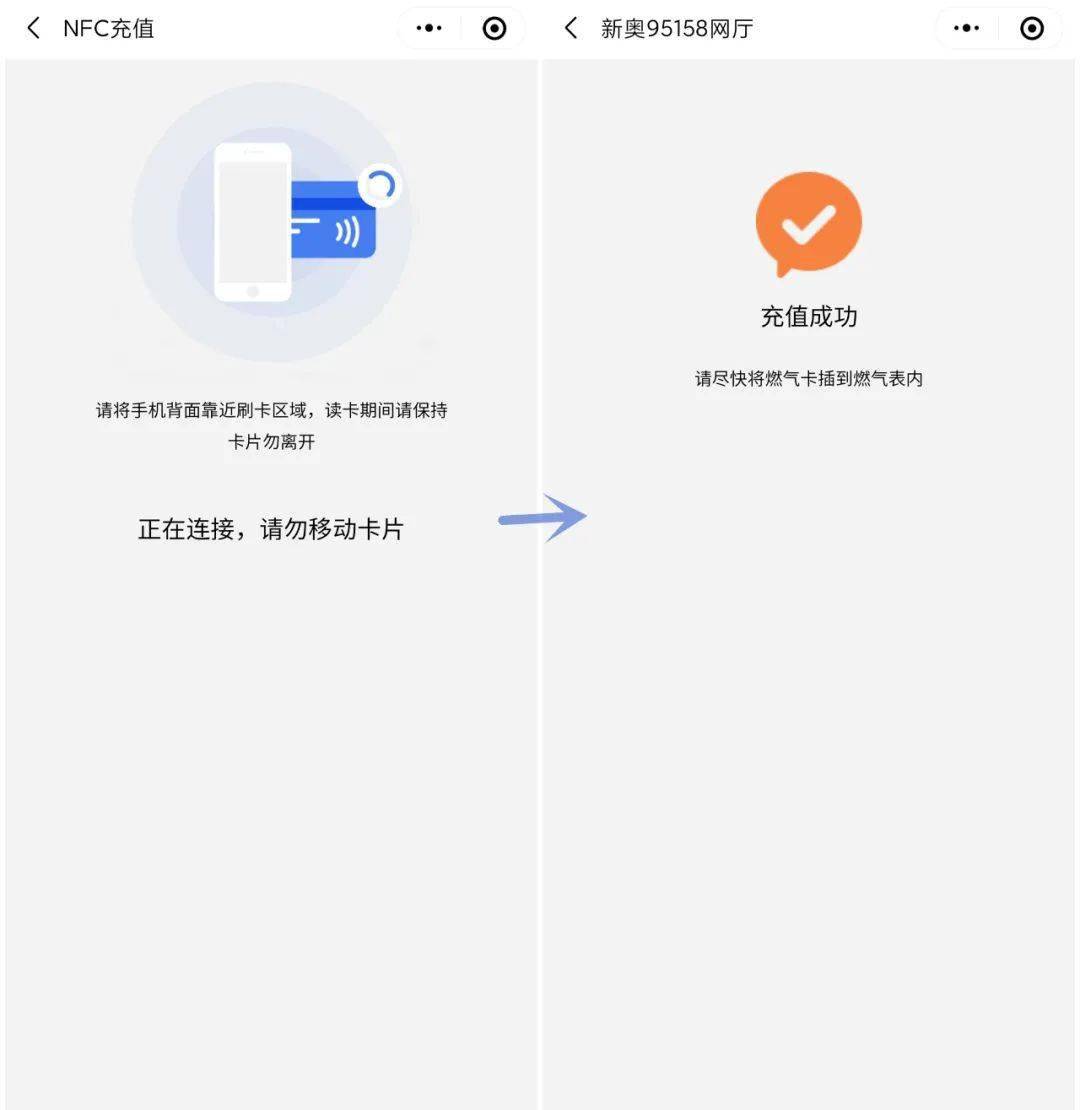
Task: Click the 正在连接，请勿移动卡片 message
Action: click(x=270, y=529)
